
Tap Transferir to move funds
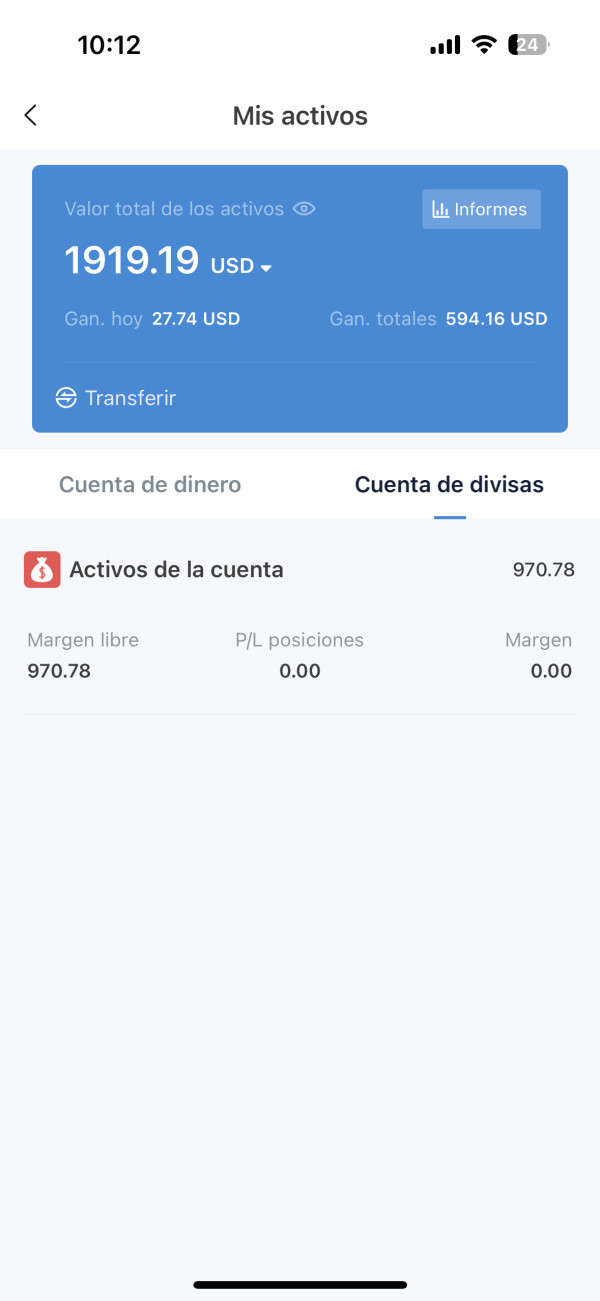coord(116,398)
